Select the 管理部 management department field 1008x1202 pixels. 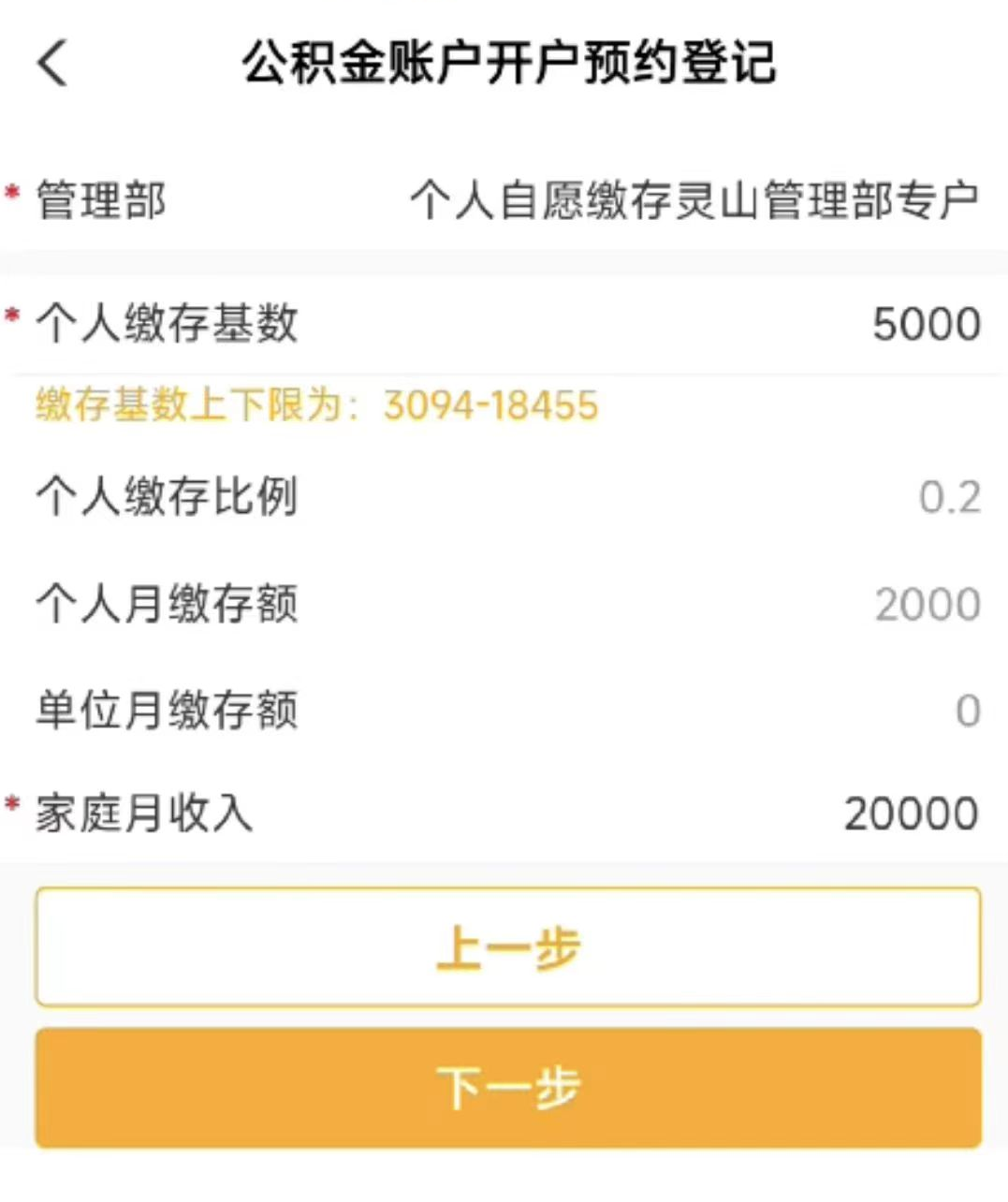[x=694, y=200]
